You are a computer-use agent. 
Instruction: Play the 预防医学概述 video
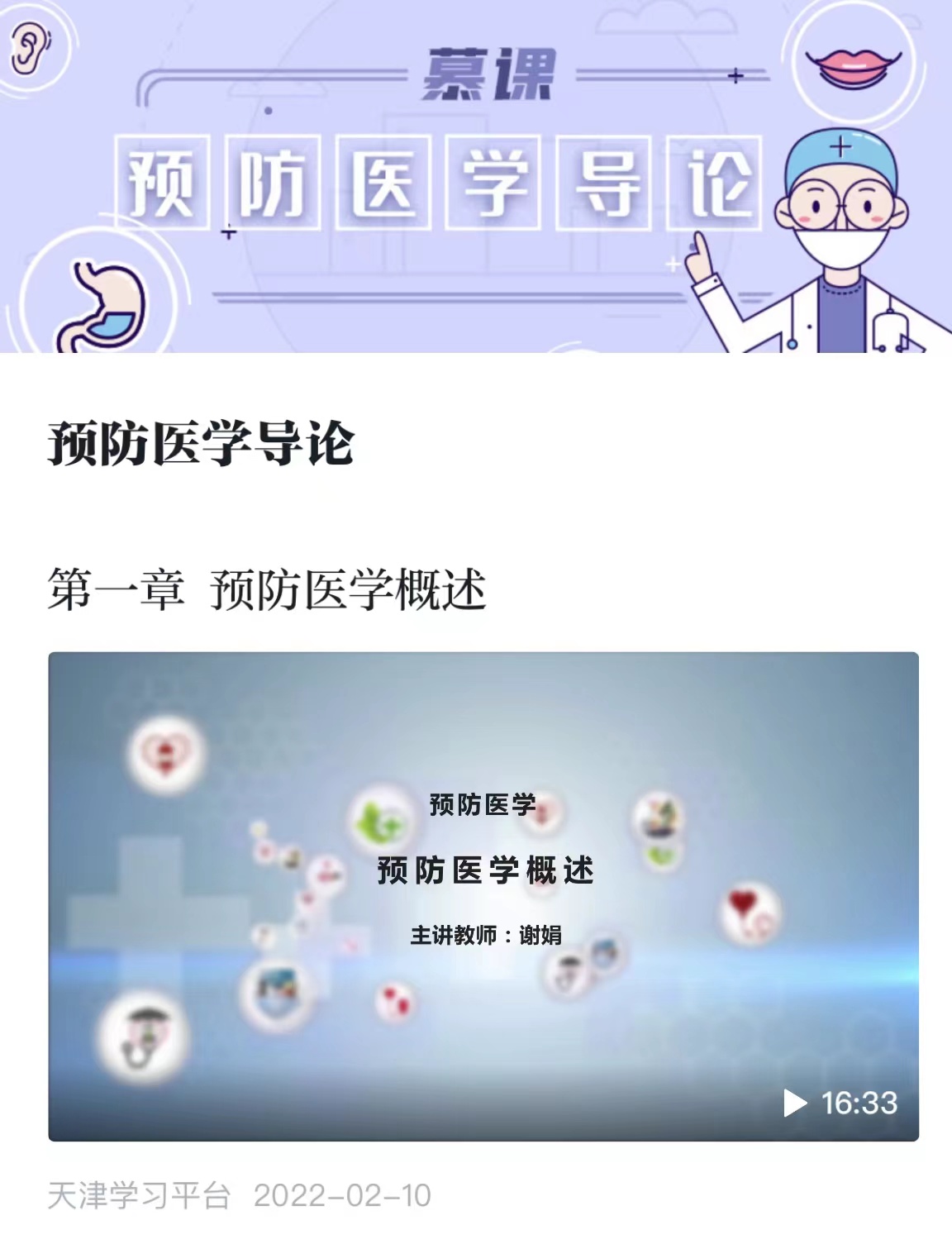tap(483, 897)
